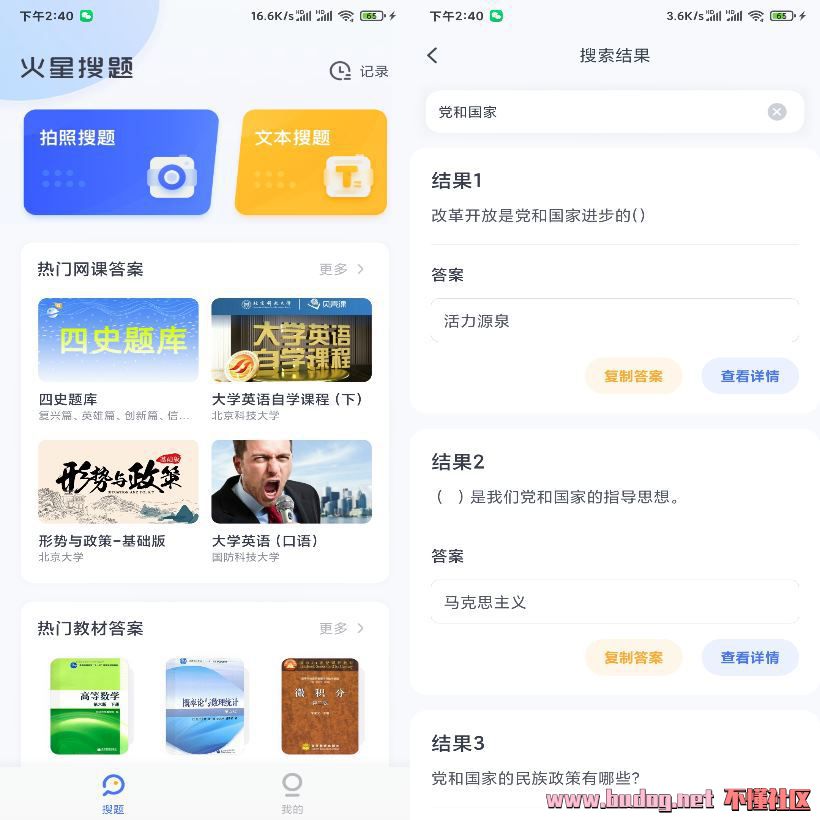Open the 微积分 textbook answers
The width and height of the screenshot is (820, 820).
point(320,705)
